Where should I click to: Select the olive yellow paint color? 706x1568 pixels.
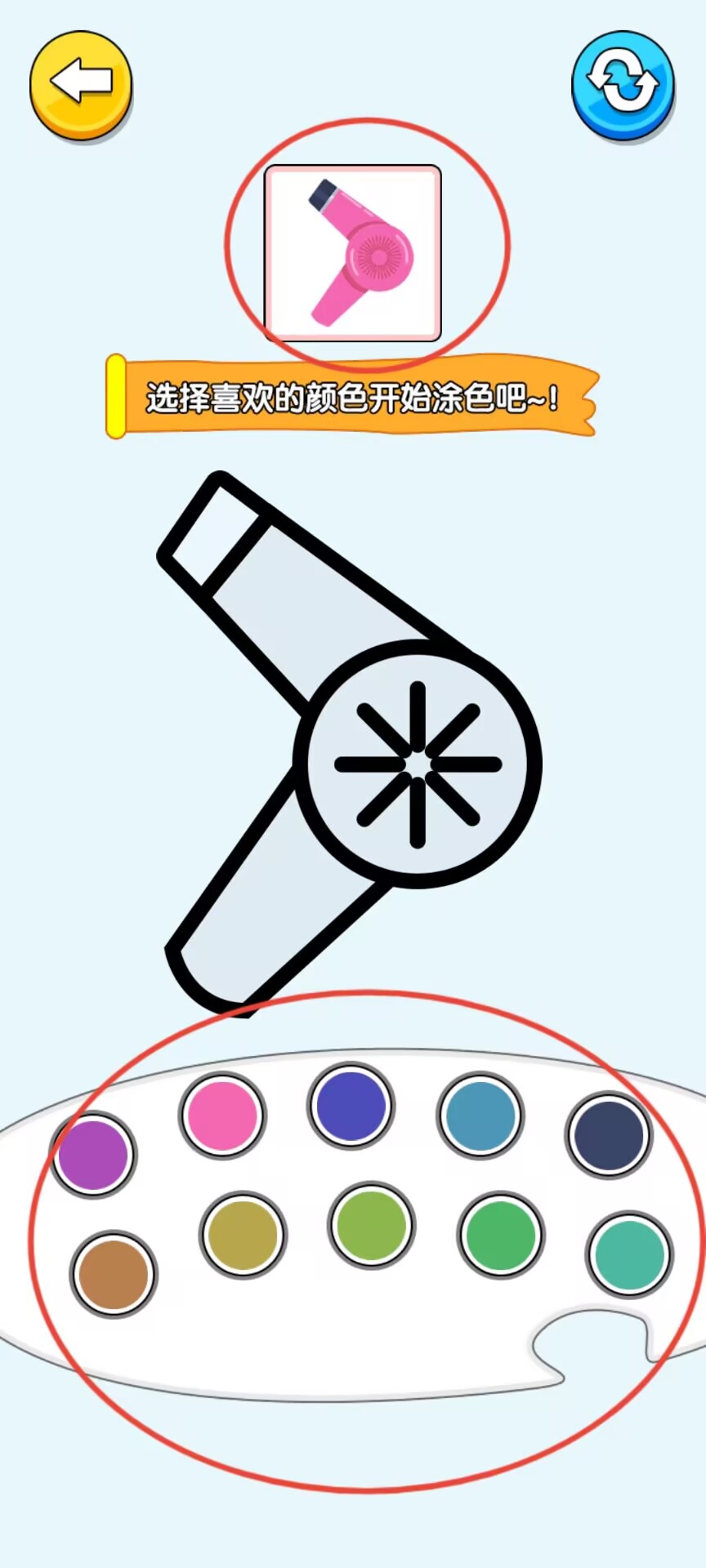tap(243, 1235)
